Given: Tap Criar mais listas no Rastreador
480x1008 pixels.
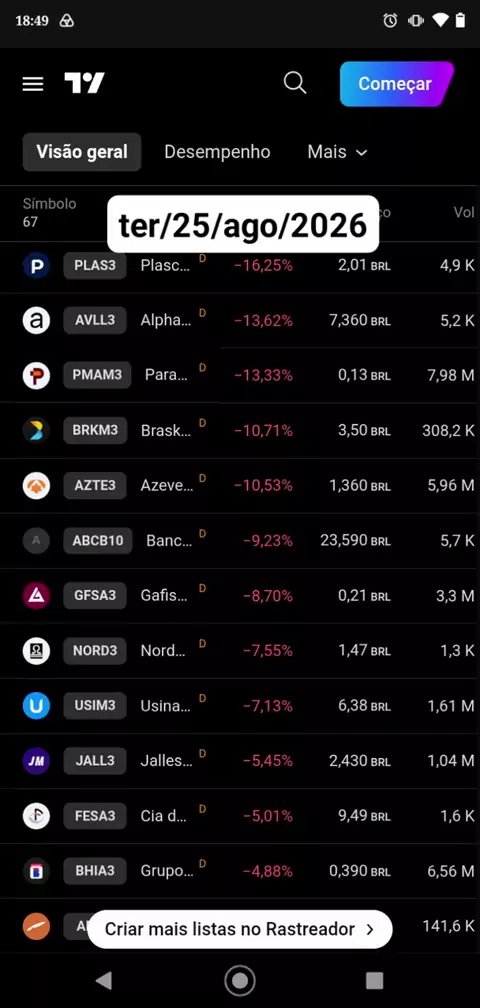Looking at the screenshot, I should [240, 929].
